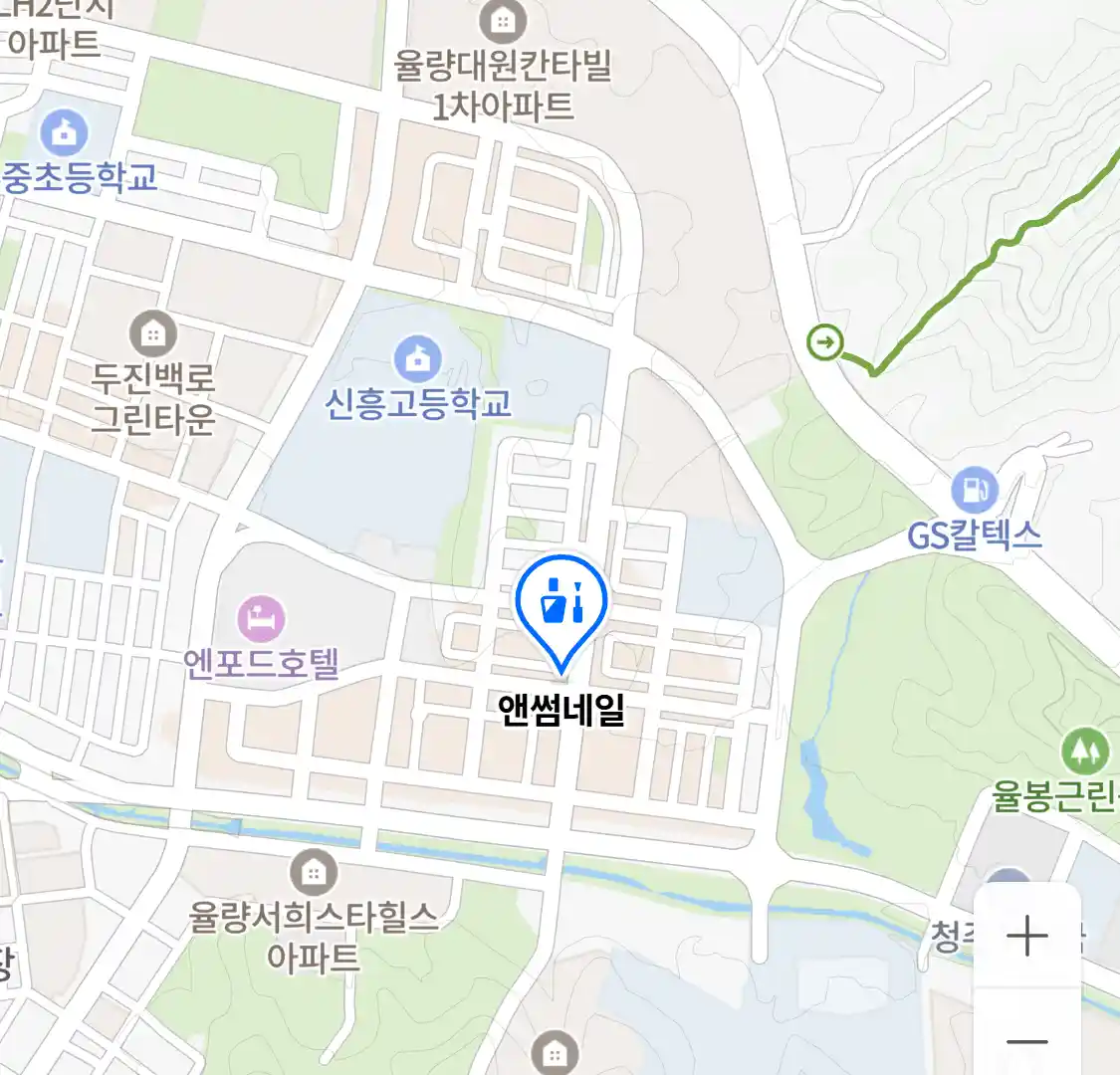Open the 두진백로그린타운 apartment marker
Screen dimensions: 1120x1075
pyautogui.click(x=152, y=333)
